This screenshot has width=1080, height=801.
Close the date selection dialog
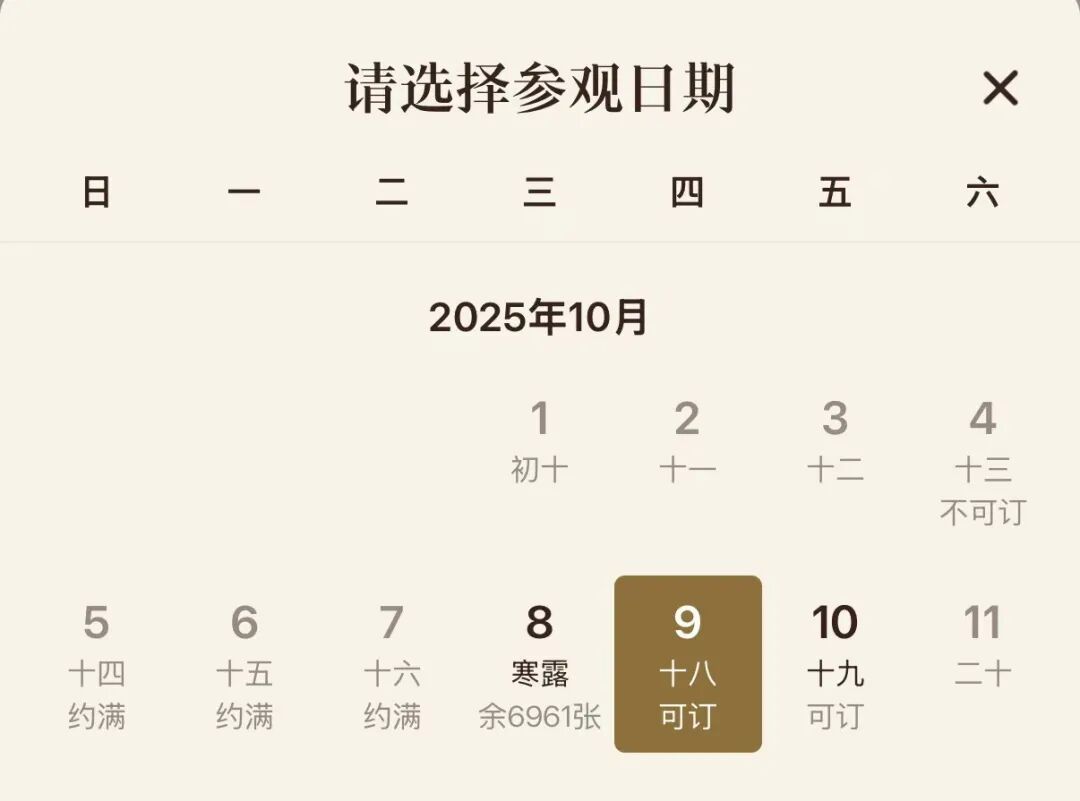999,89
